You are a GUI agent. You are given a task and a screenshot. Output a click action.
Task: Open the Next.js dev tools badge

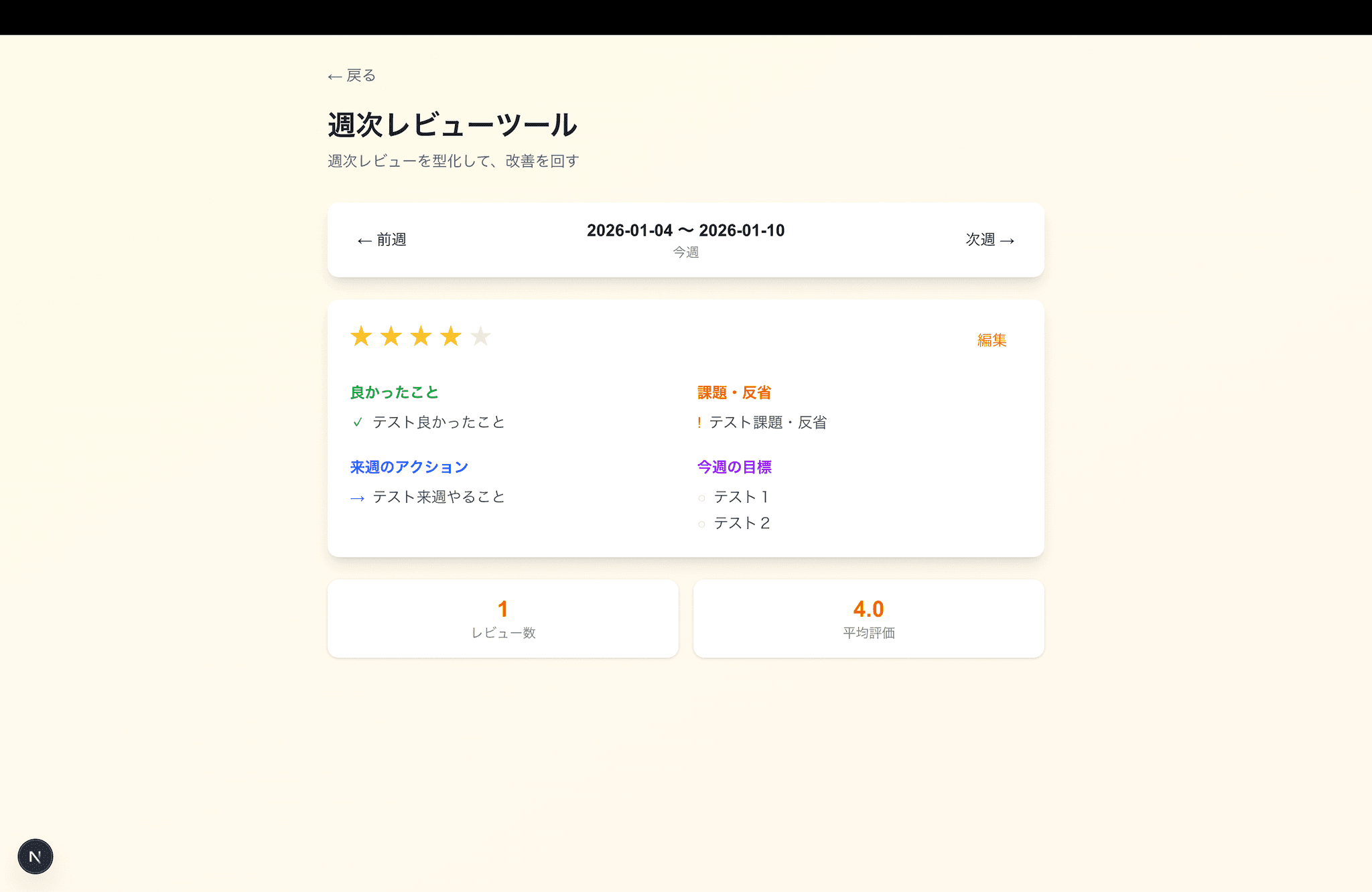point(36,857)
